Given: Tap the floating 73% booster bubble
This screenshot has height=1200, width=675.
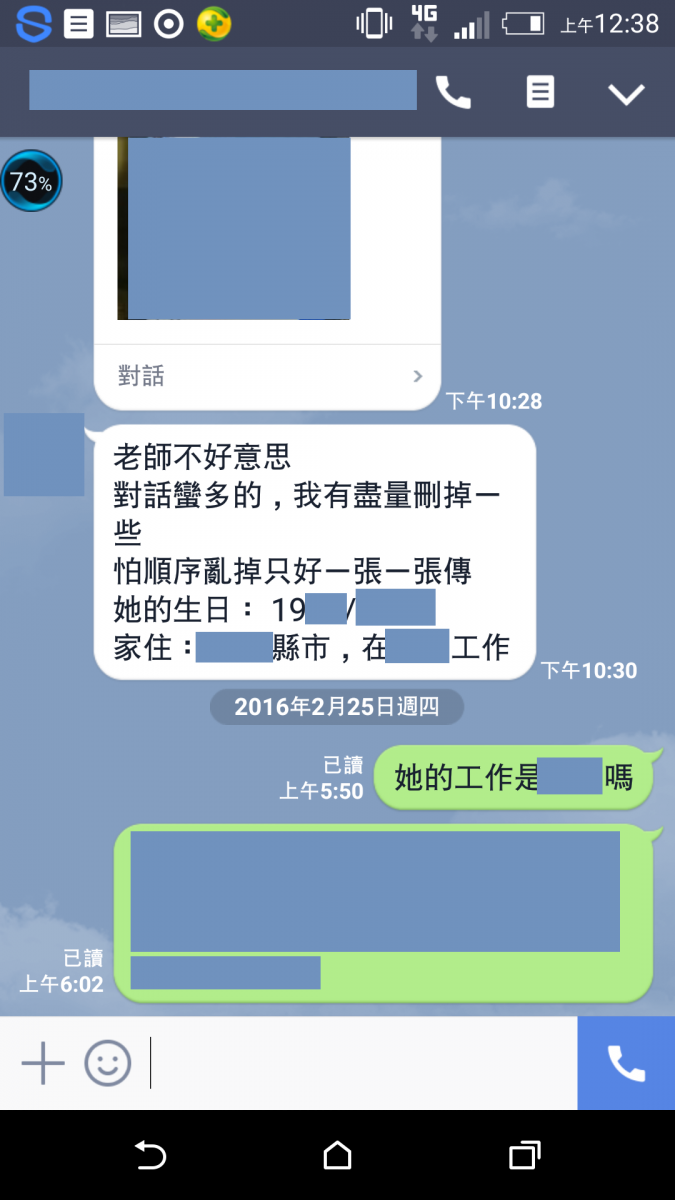Looking at the screenshot, I should [31, 182].
